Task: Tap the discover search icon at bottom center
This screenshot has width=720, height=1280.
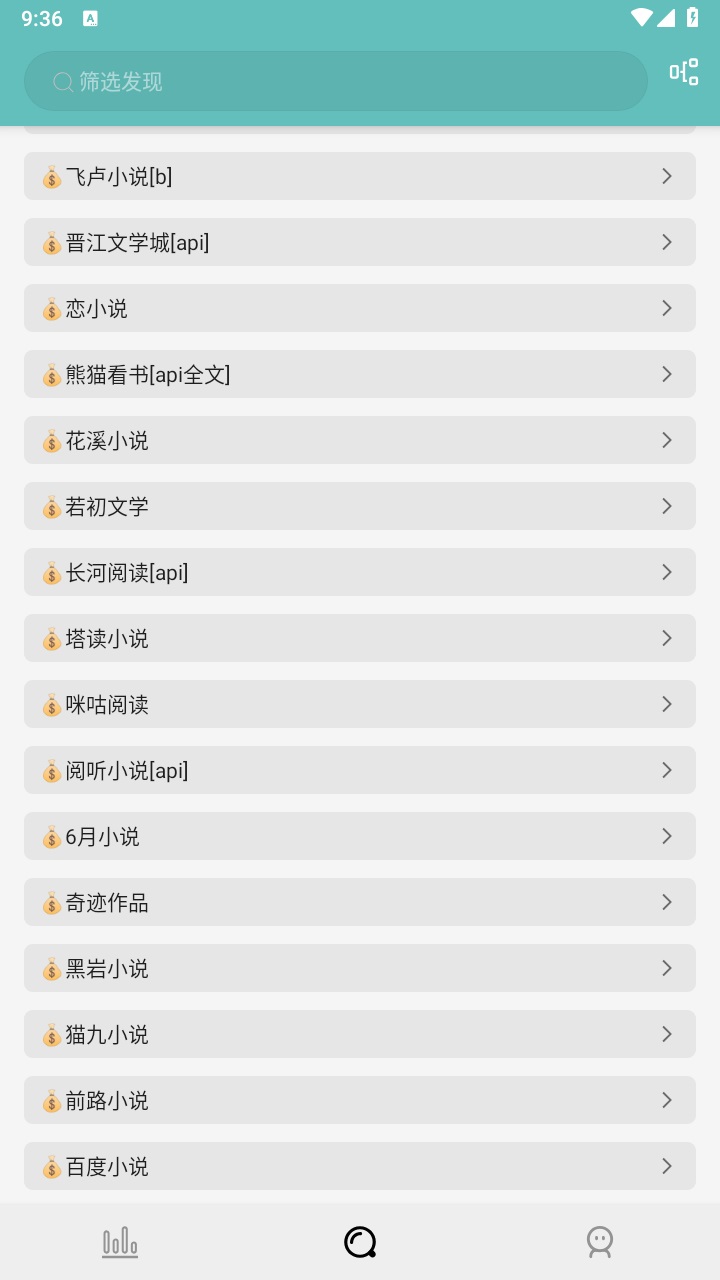Action: click(x=360, y=1241)
